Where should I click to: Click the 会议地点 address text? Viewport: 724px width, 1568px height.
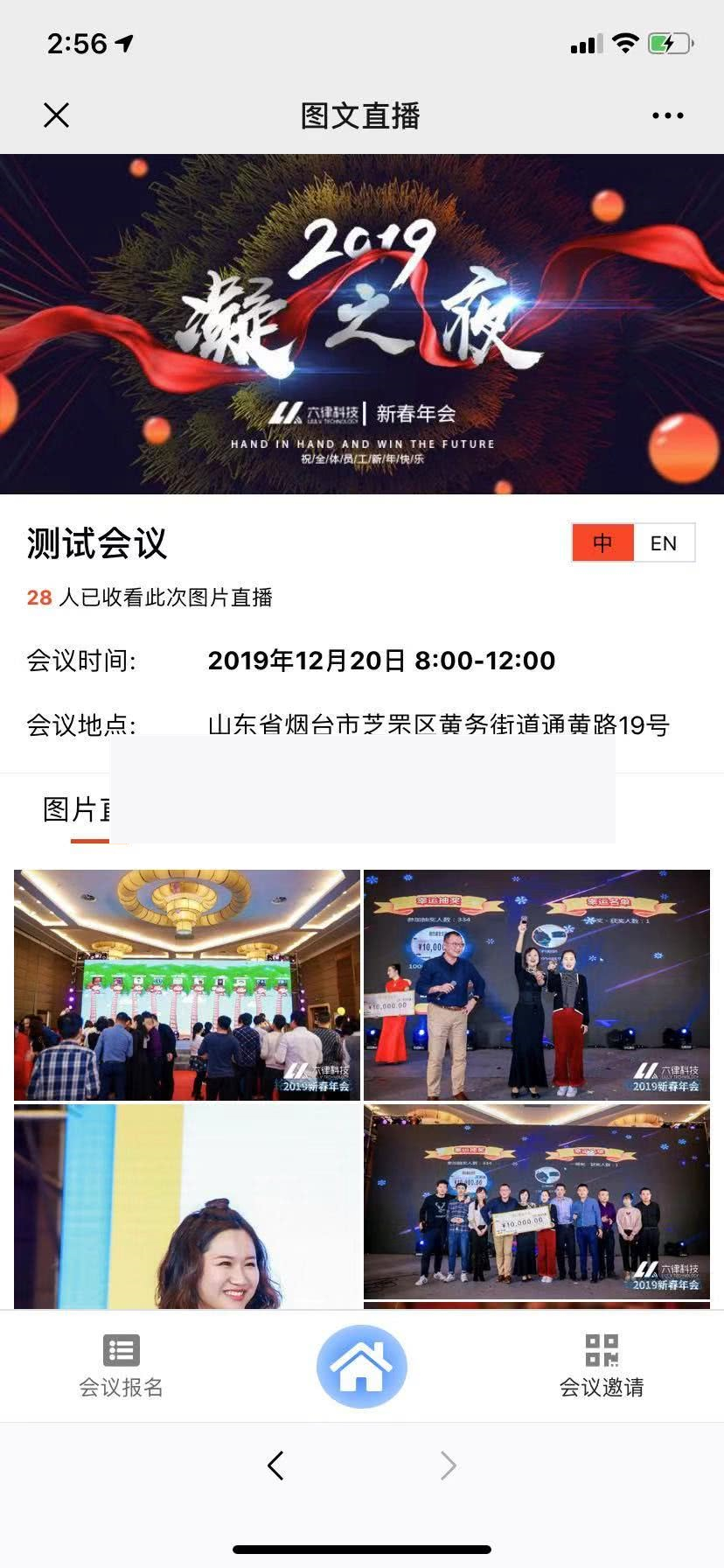pos(436,724)
